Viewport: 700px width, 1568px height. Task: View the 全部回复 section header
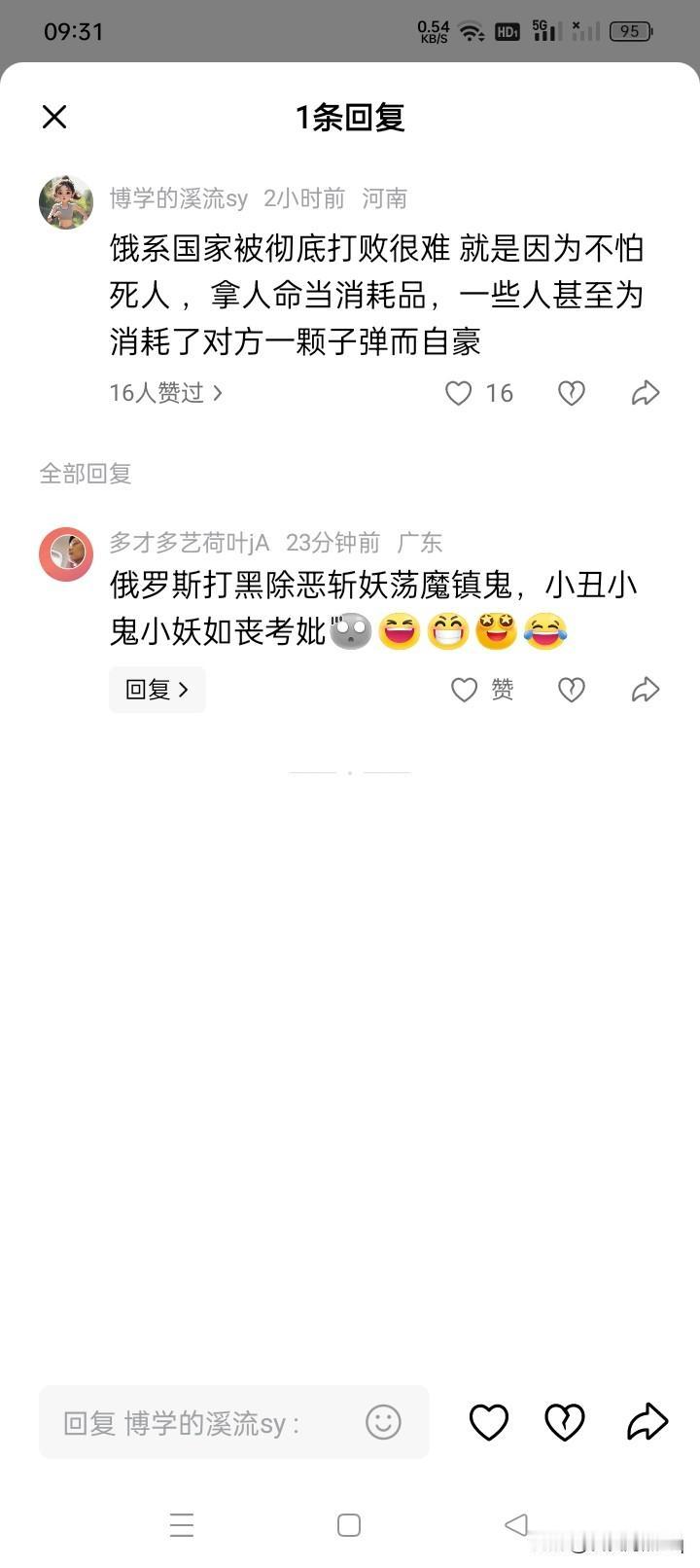(x=87, y=474)
